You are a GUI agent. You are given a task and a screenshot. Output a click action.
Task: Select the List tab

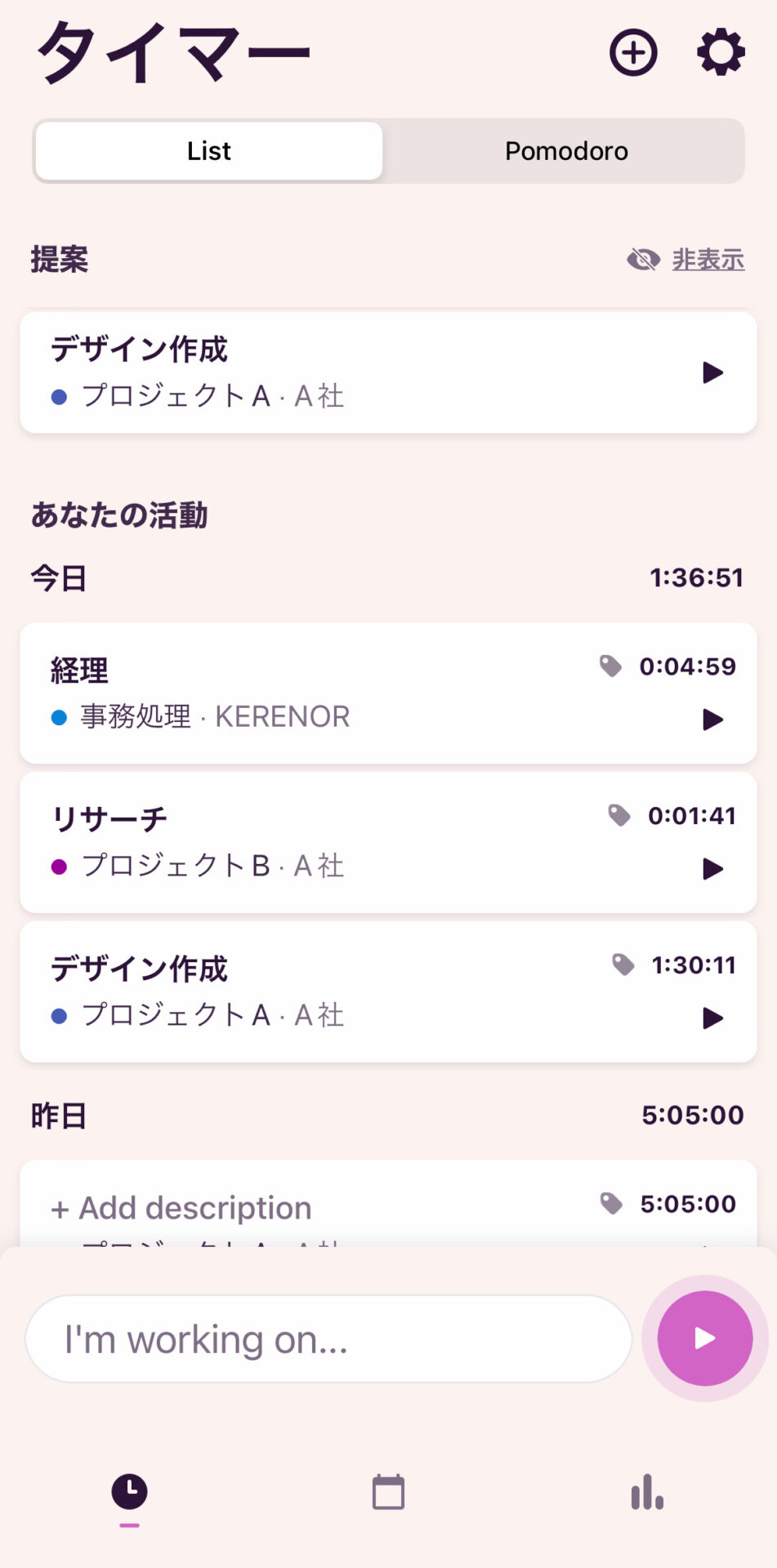pos(209,151)
